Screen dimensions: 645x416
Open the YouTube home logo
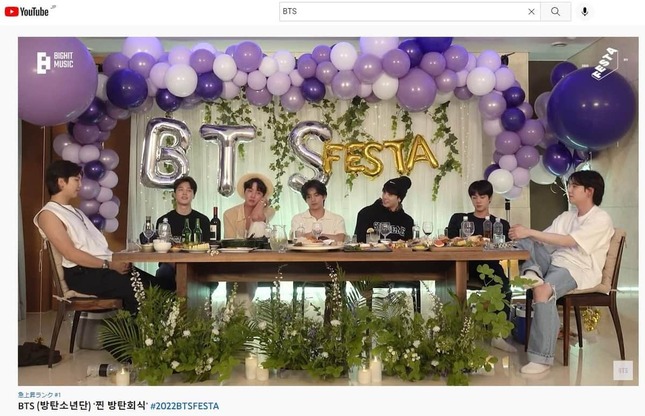[x=26, y=12]
